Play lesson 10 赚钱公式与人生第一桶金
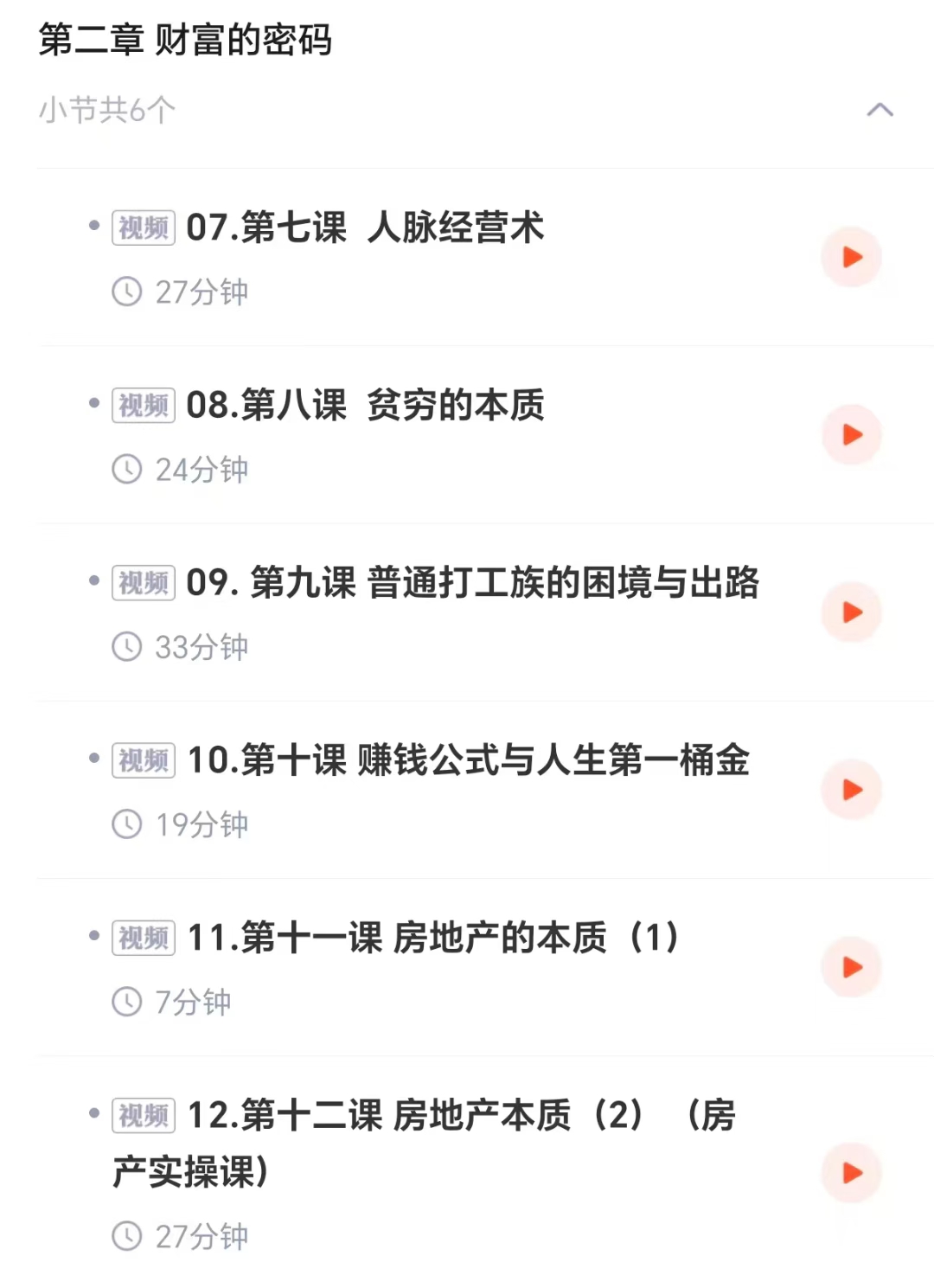 tap(852, 790)
